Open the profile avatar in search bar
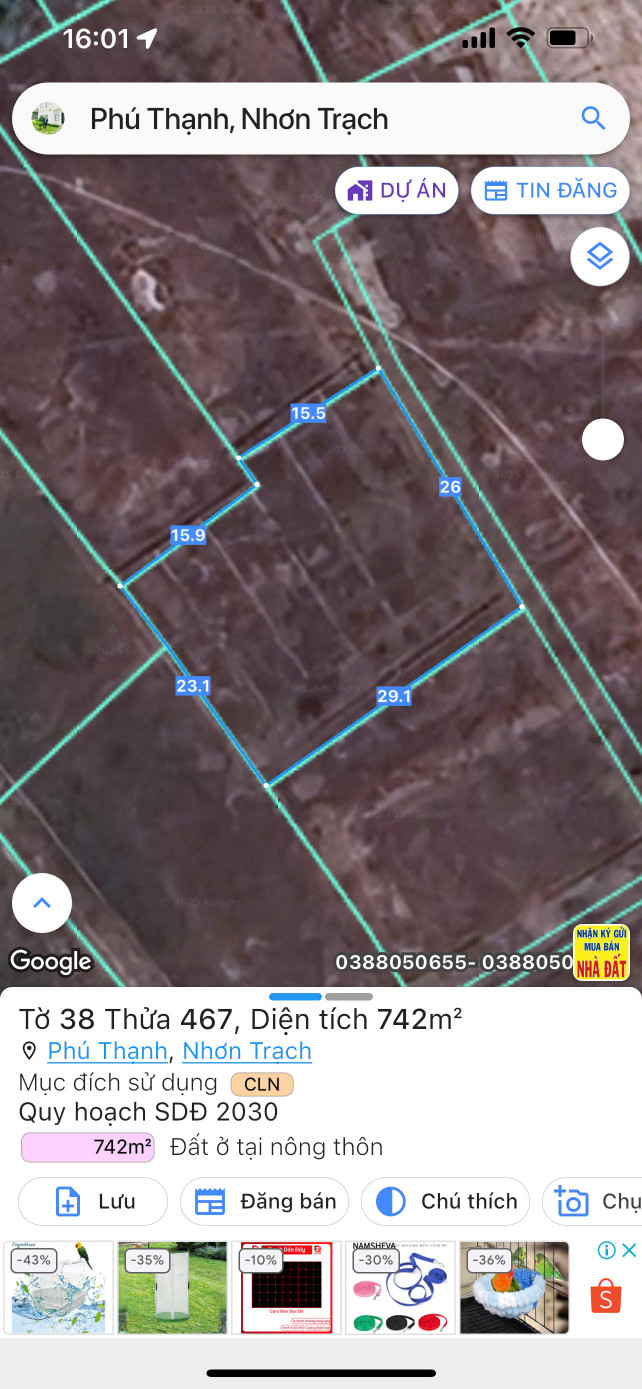The width and height of the screenshot is (642, 1389). 48,118
